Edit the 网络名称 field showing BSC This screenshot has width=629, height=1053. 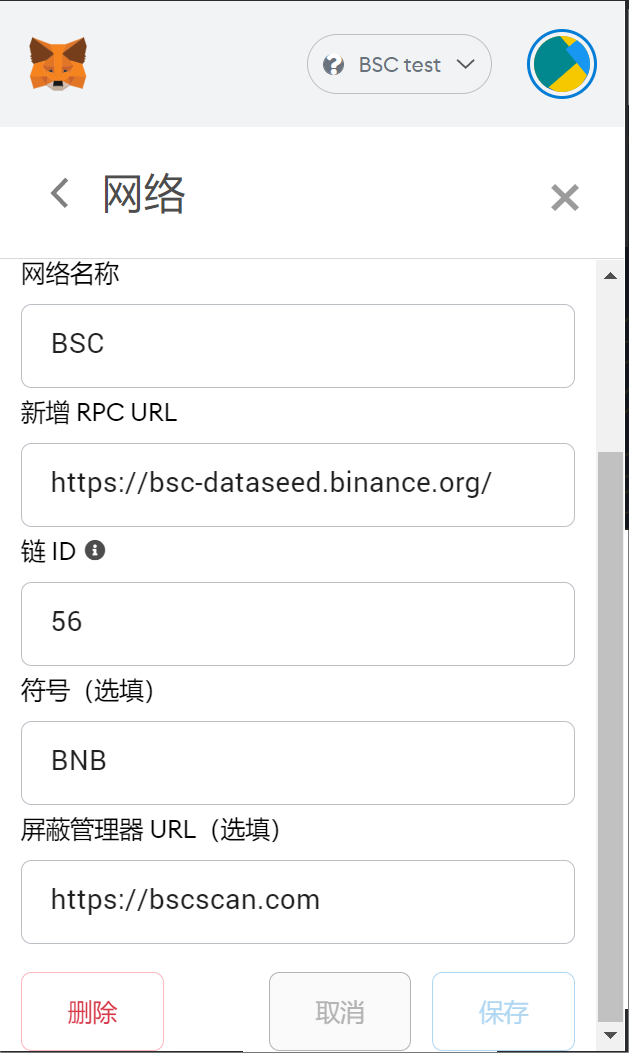[x=297, y=345]
